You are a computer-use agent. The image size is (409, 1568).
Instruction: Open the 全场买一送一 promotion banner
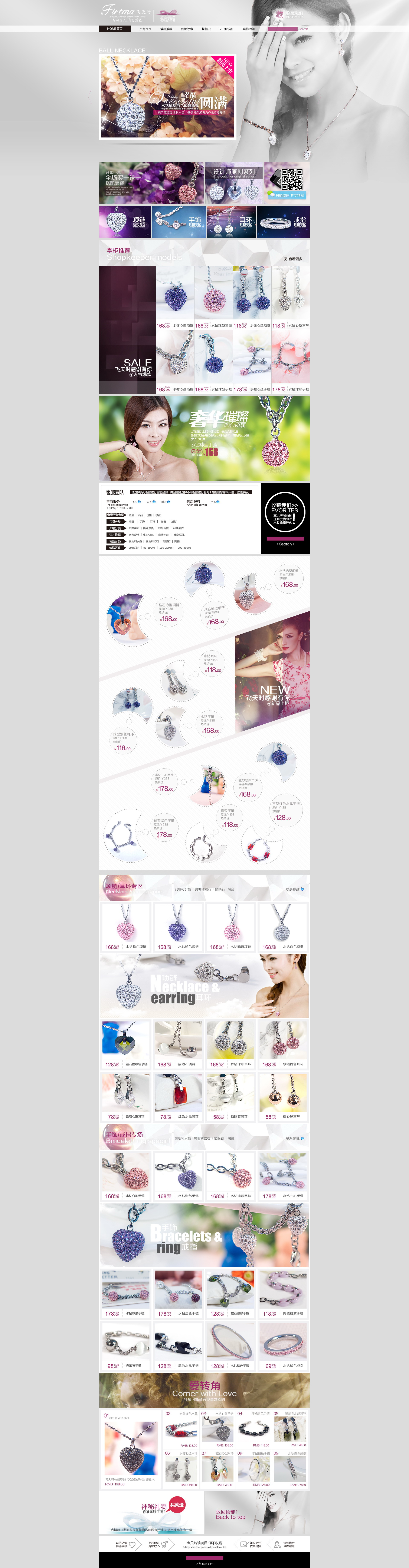click(x=151, y=183)
